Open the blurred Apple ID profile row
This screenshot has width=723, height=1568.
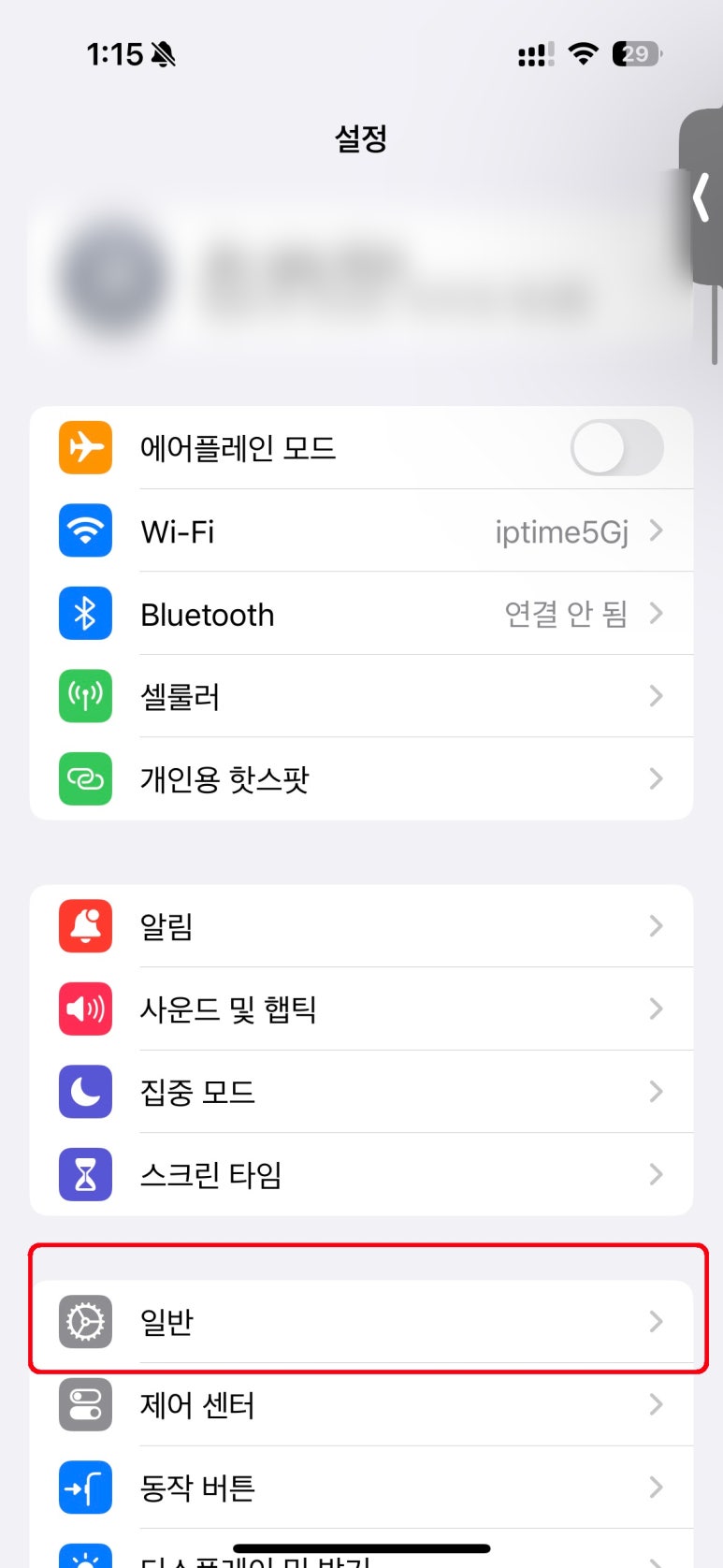coord(355,278)
